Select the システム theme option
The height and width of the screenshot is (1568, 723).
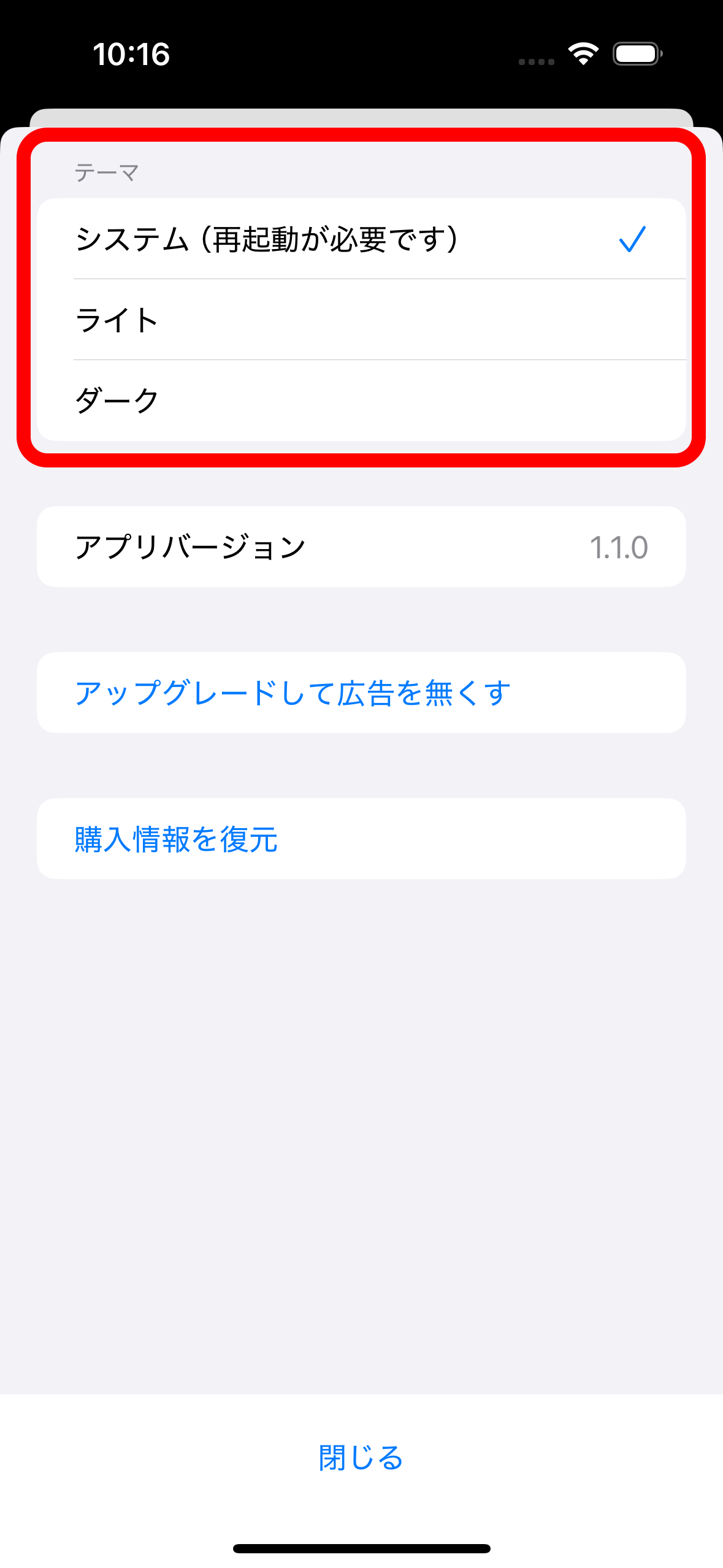click(x=361, y=239)
